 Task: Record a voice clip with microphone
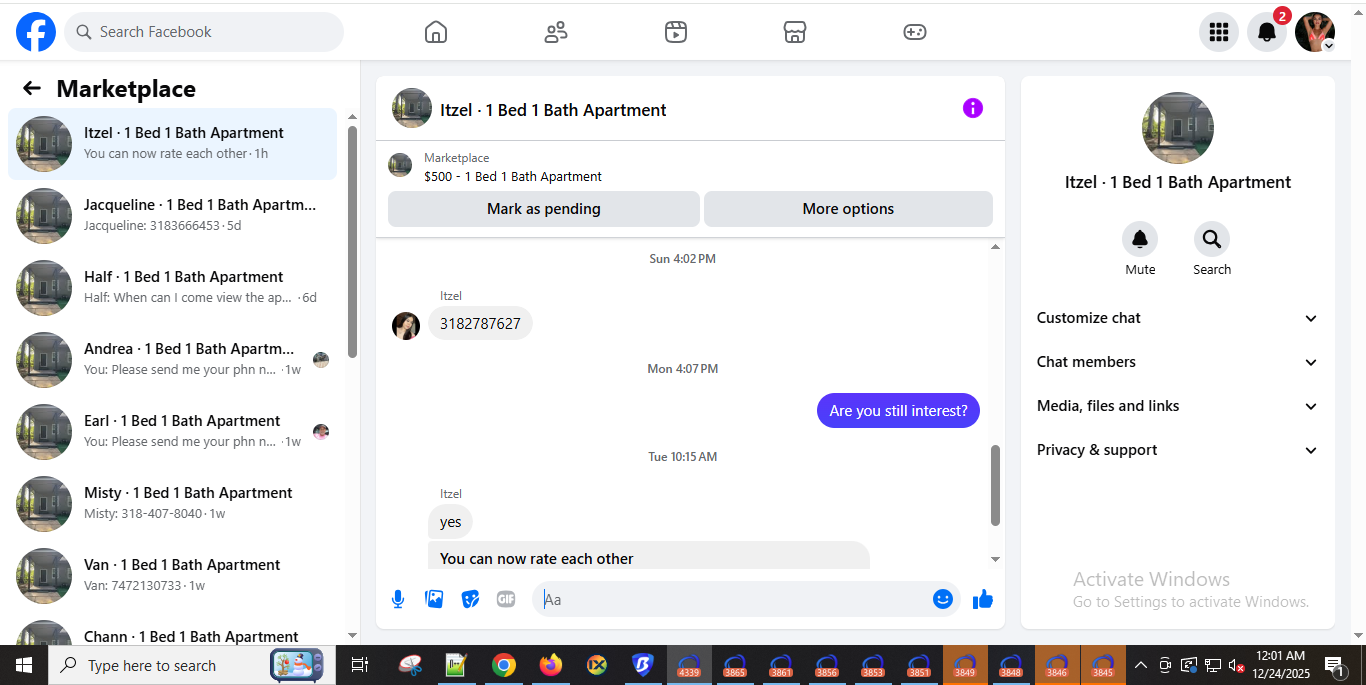tap(398, 599)
